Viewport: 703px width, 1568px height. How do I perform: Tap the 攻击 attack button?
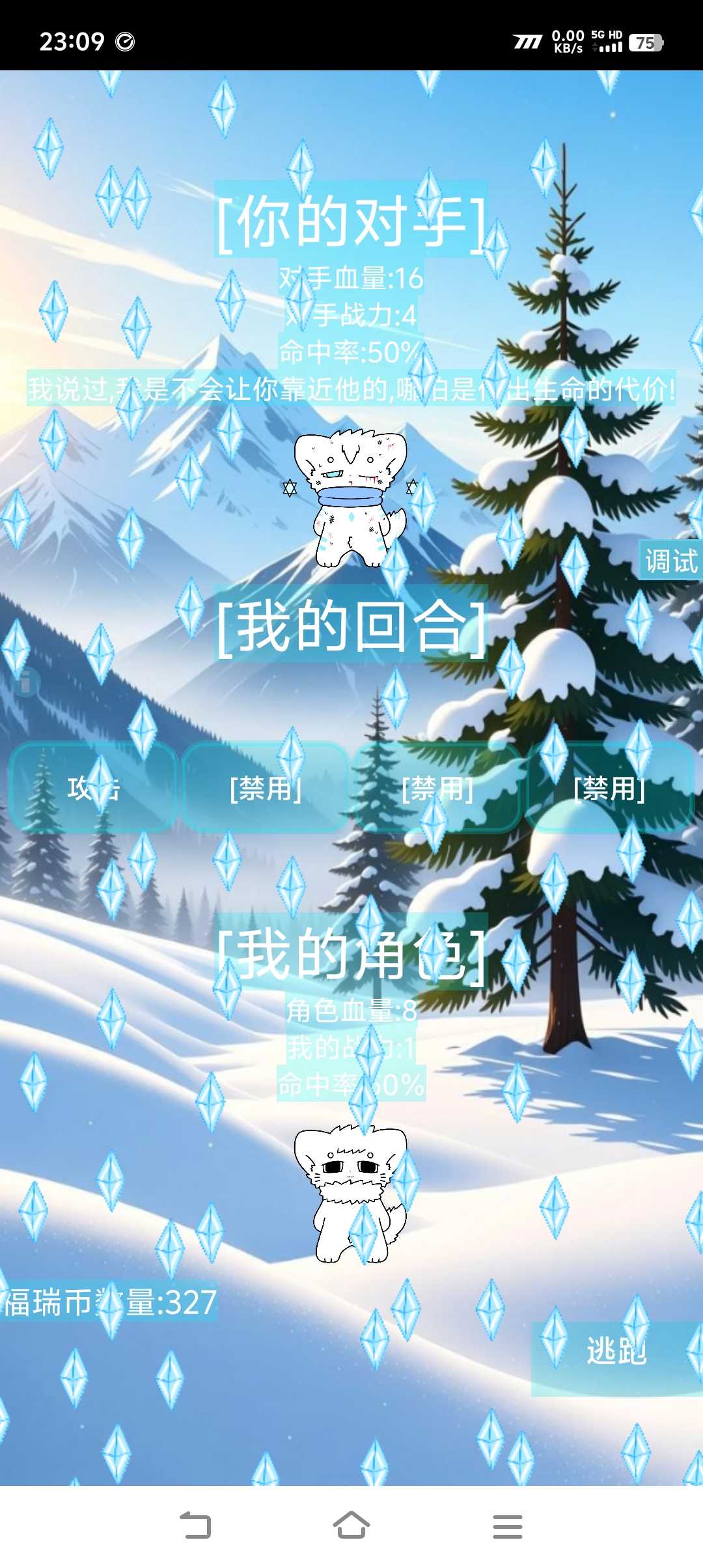point(93,788)
